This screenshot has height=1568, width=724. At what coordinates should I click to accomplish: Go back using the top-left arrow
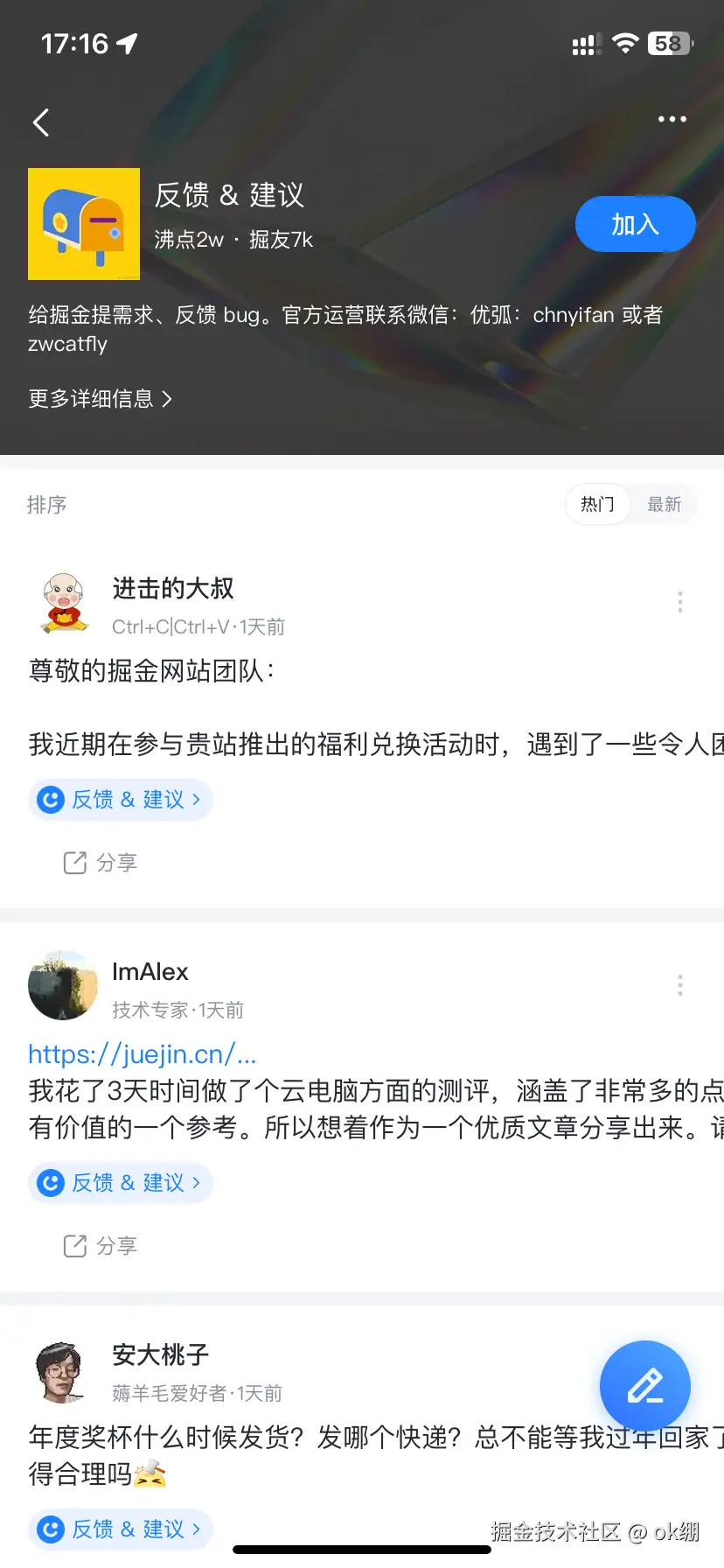(x=41, y=122)
